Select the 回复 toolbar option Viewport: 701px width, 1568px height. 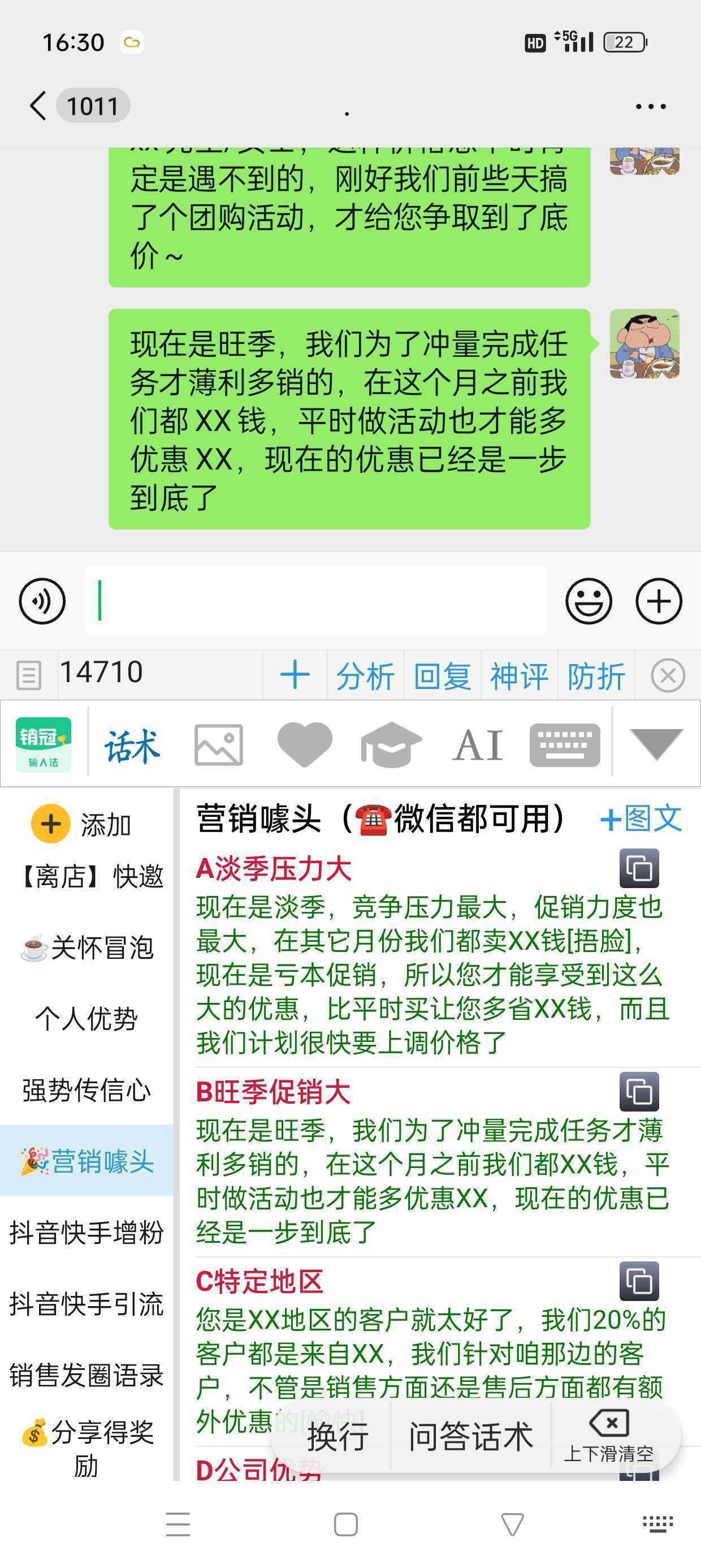[x=443, y=675]
